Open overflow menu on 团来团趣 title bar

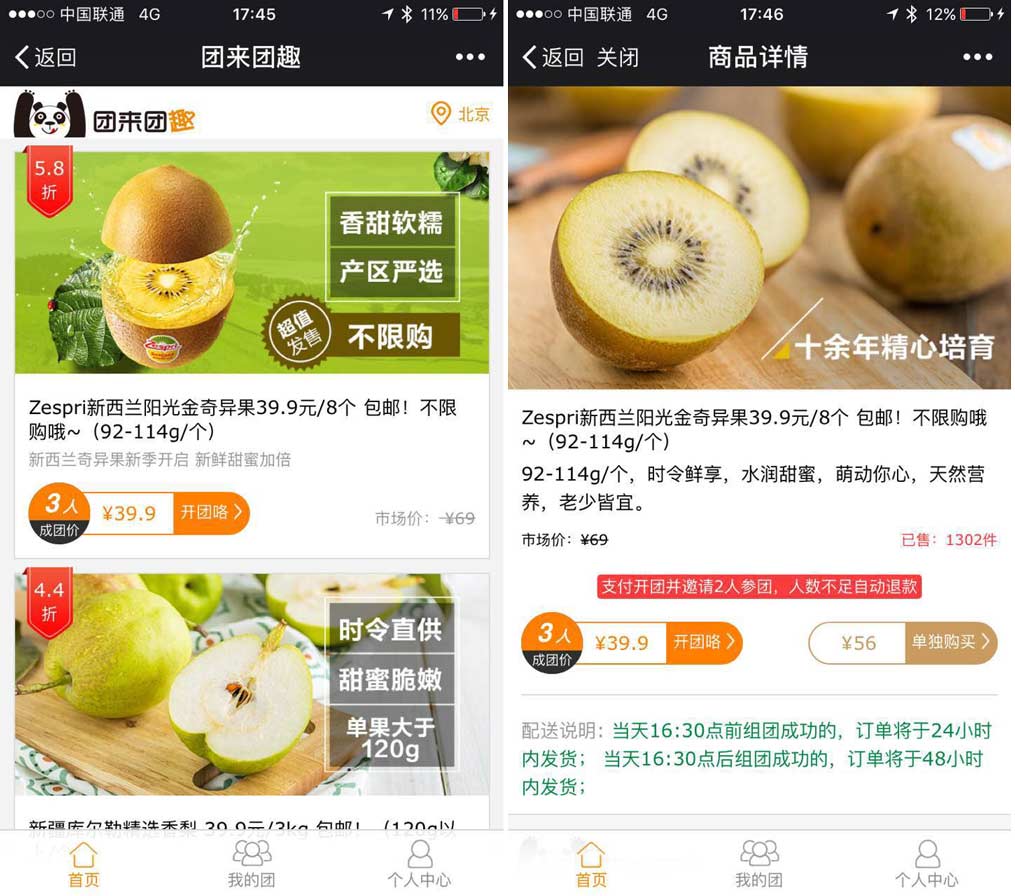(470, 57)
